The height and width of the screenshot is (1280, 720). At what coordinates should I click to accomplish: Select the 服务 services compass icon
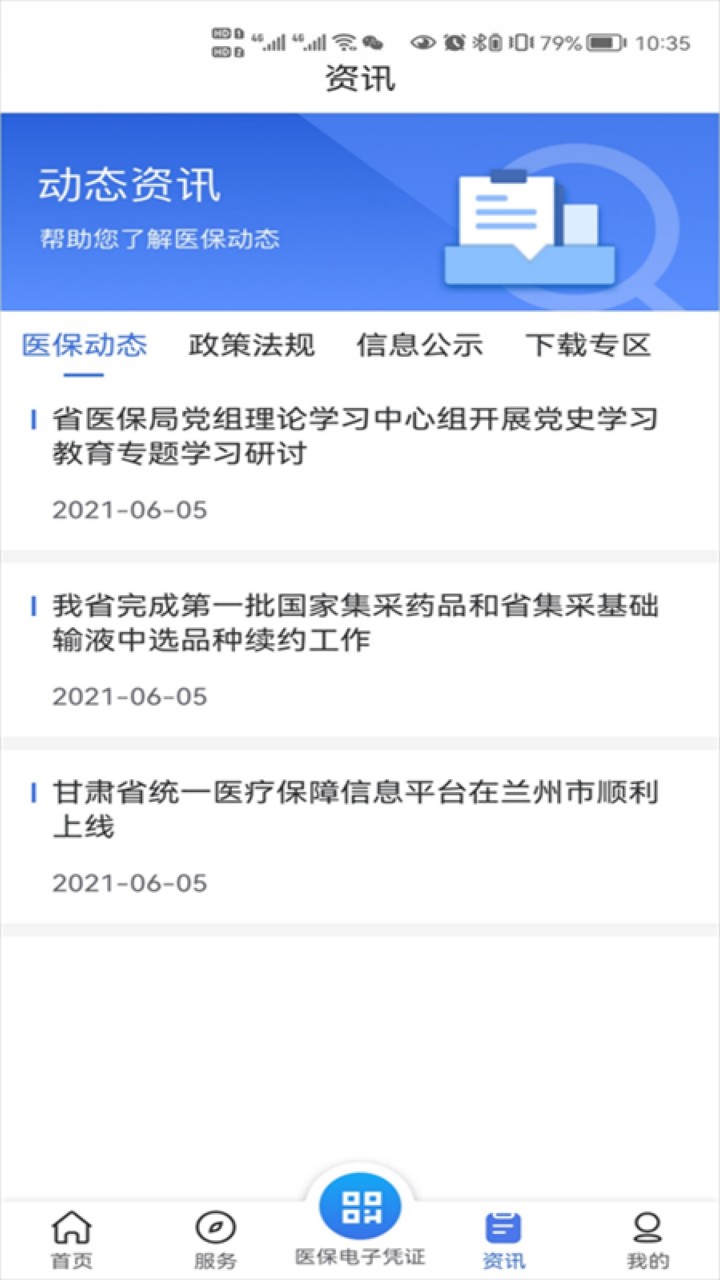click(x=214, y=1225)
